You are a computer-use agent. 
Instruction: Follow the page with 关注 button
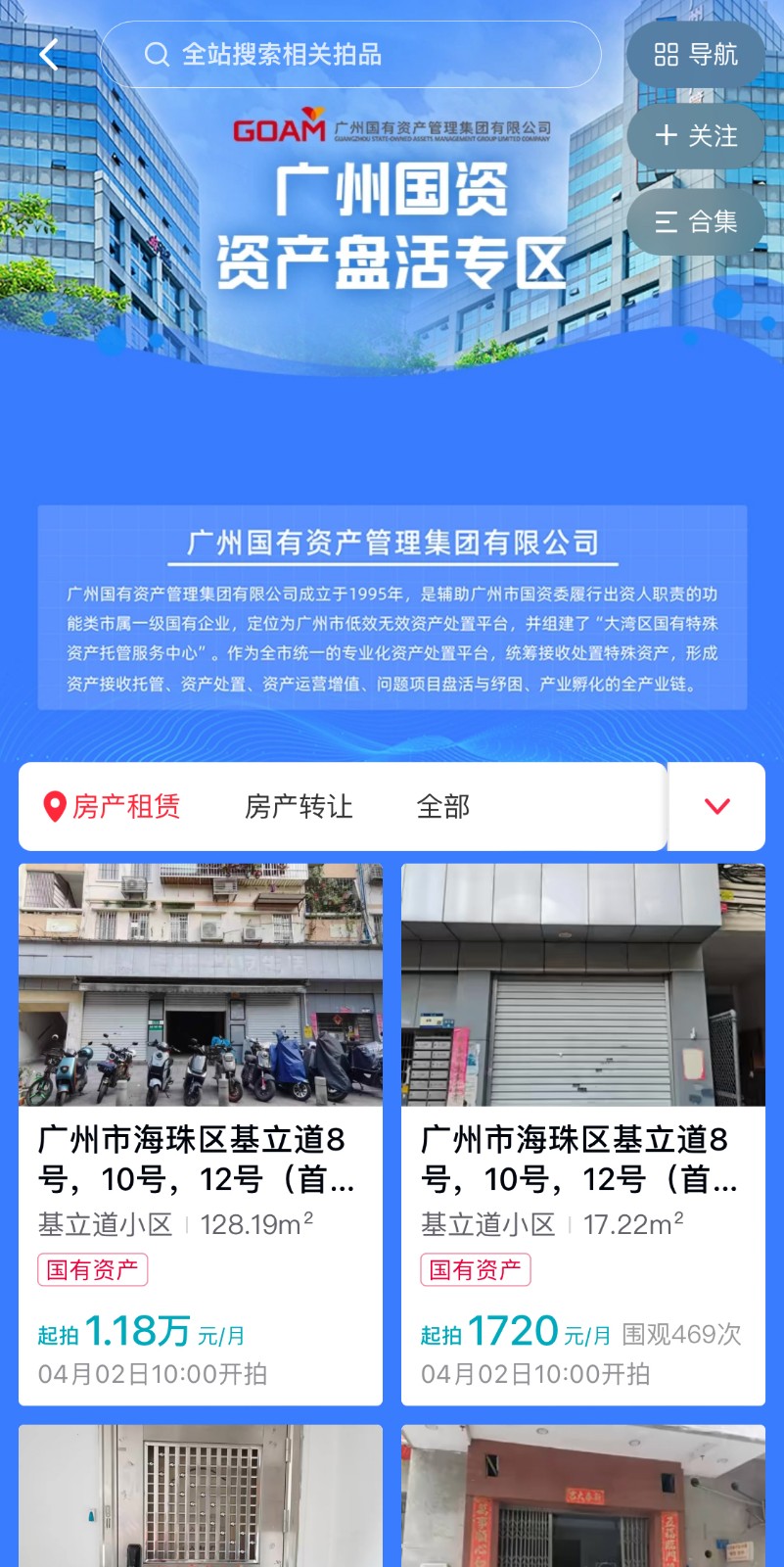[x=696, y=136]
